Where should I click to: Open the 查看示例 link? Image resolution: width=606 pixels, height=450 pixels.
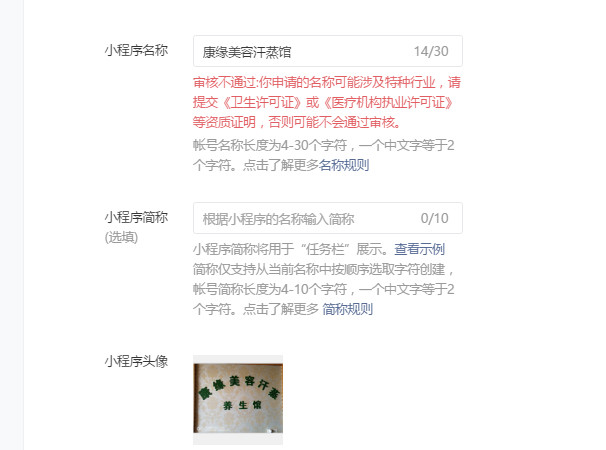pos(419,249)
